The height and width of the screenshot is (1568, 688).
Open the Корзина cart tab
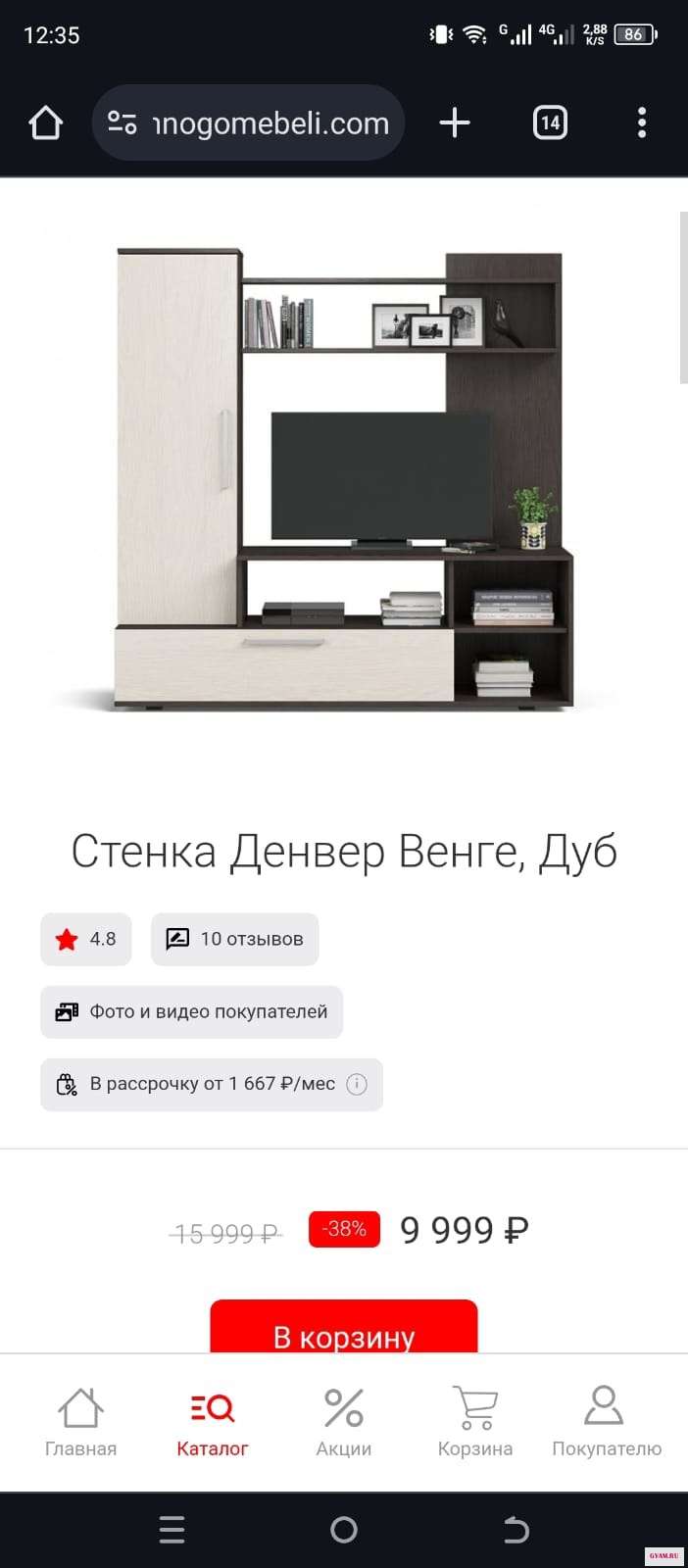pyautogui.click(x=475, y=1421)
